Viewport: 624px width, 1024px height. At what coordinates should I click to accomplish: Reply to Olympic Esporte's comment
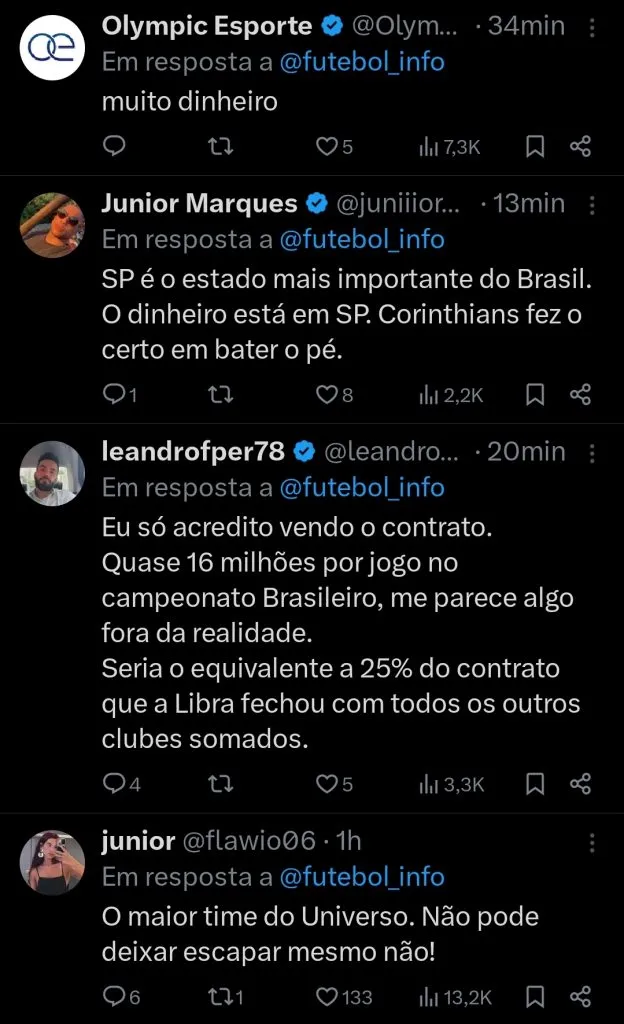click(115, 147)
